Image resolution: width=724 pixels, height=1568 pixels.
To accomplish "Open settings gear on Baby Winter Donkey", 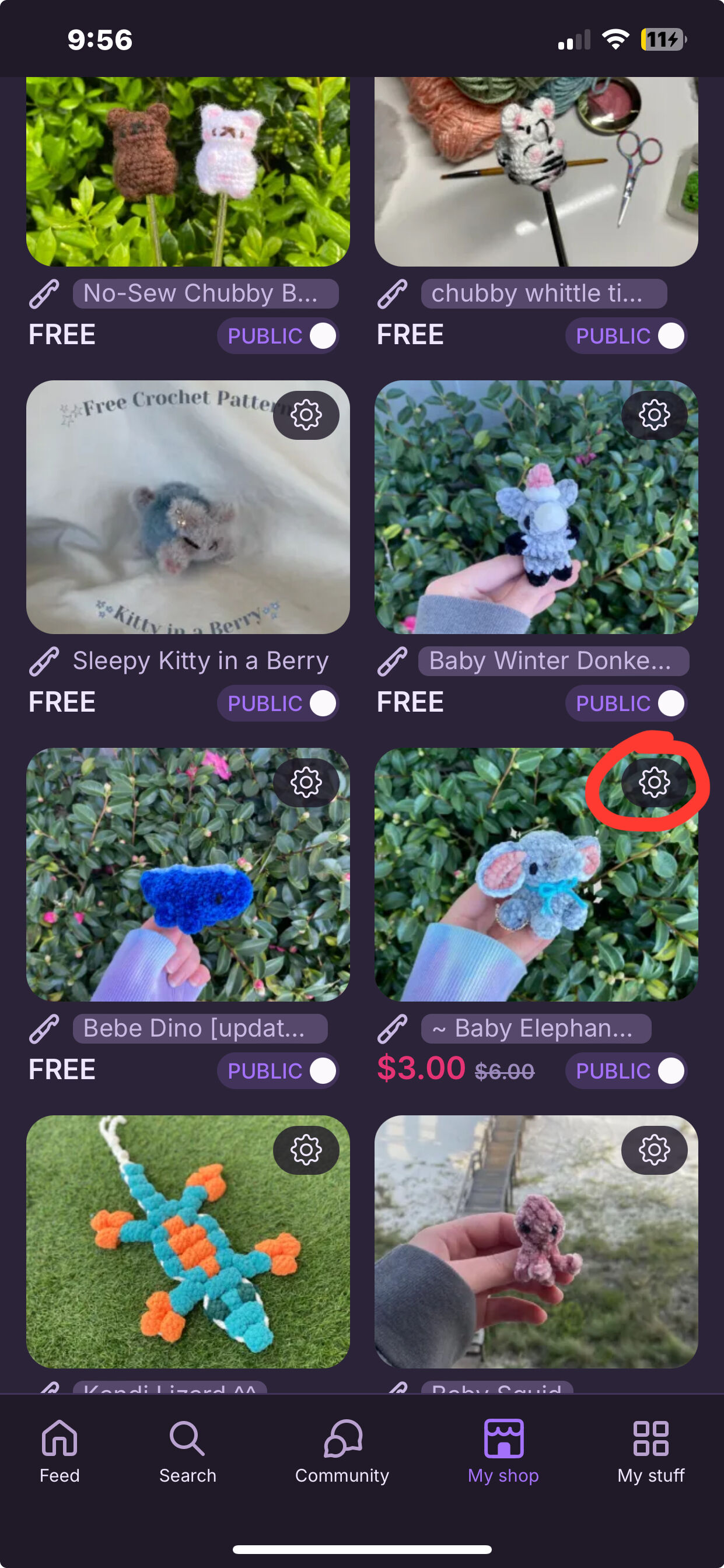I will (654, 415).
